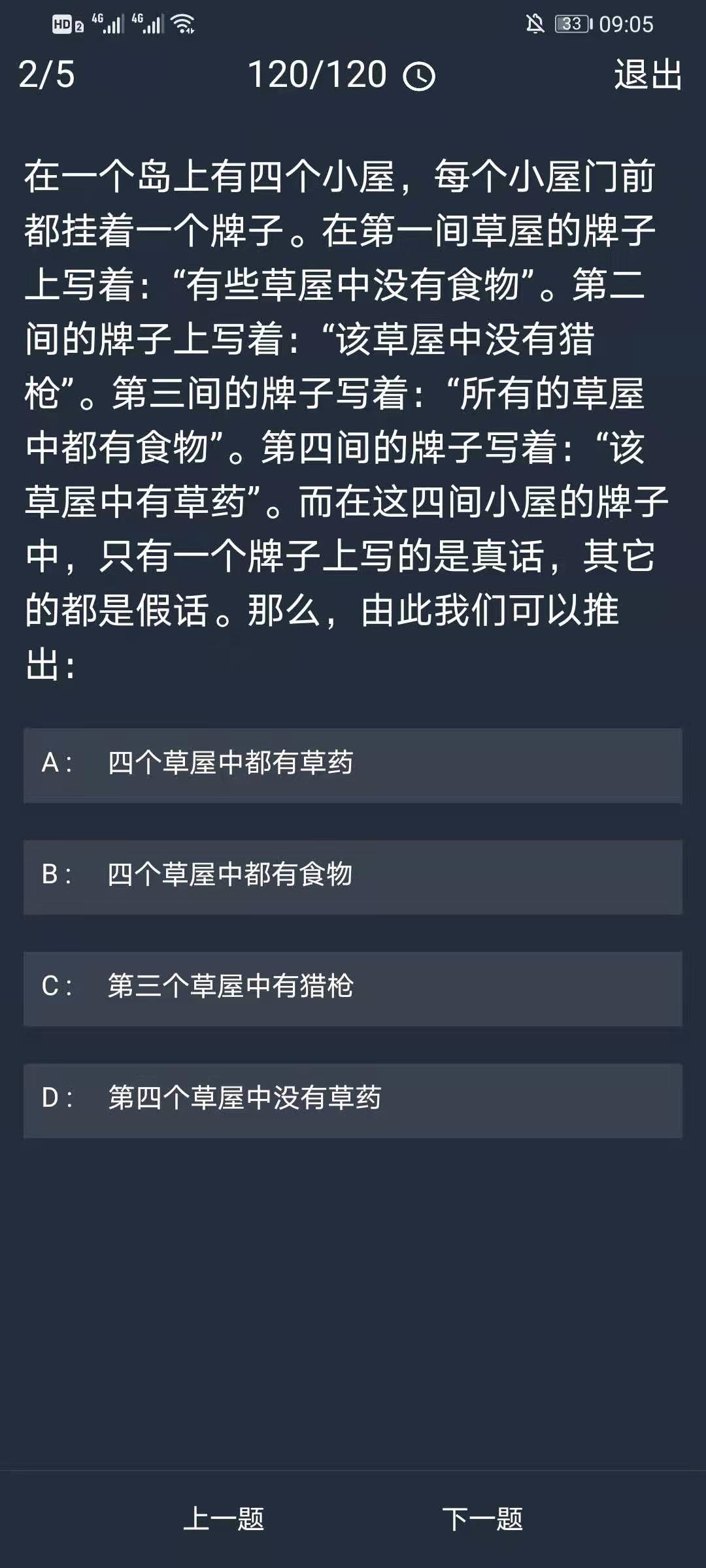The width and height of the screenshot is (706, 1568).
Task: Go back with 上一题
Action: pos(224,1518)
